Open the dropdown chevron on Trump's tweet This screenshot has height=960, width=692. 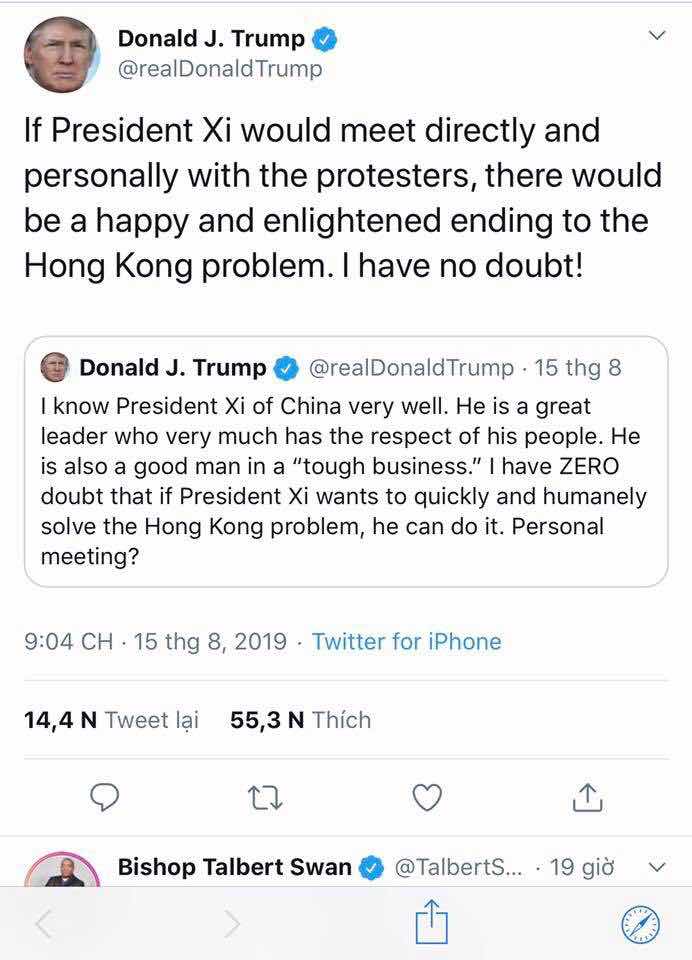click(x=656, y=36)
